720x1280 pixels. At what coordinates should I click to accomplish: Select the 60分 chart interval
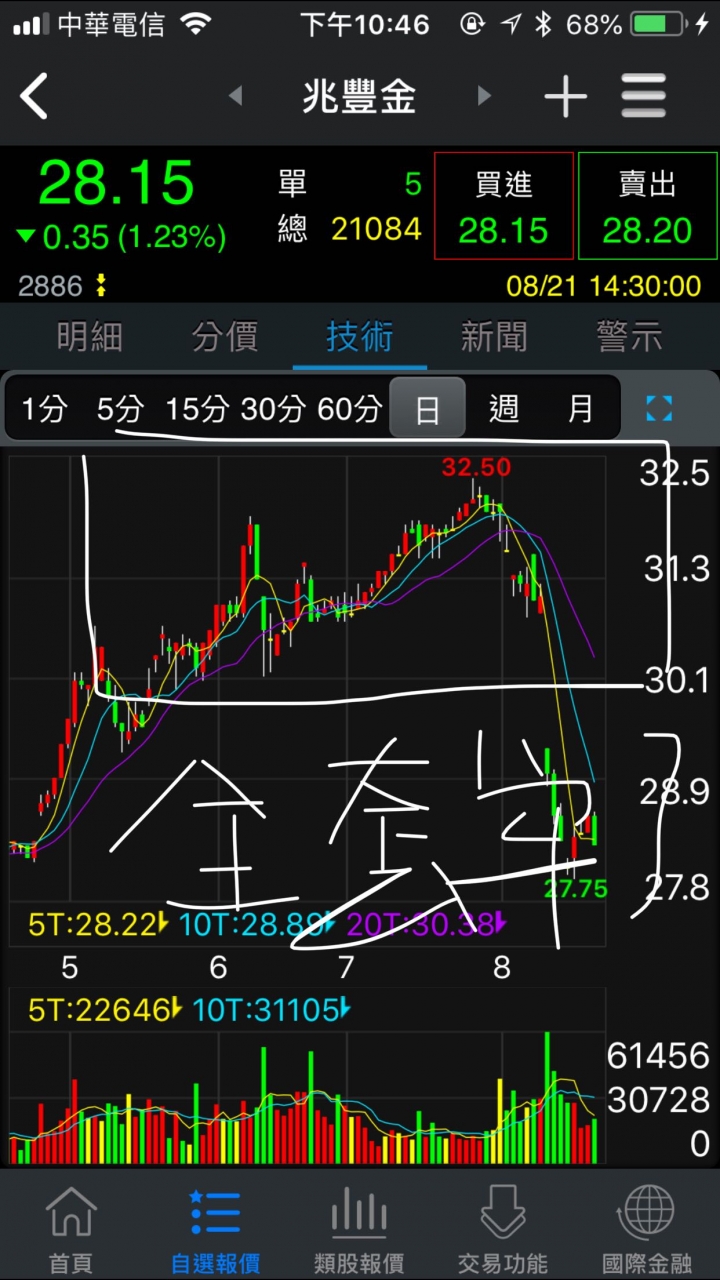(x=350, y=408)
